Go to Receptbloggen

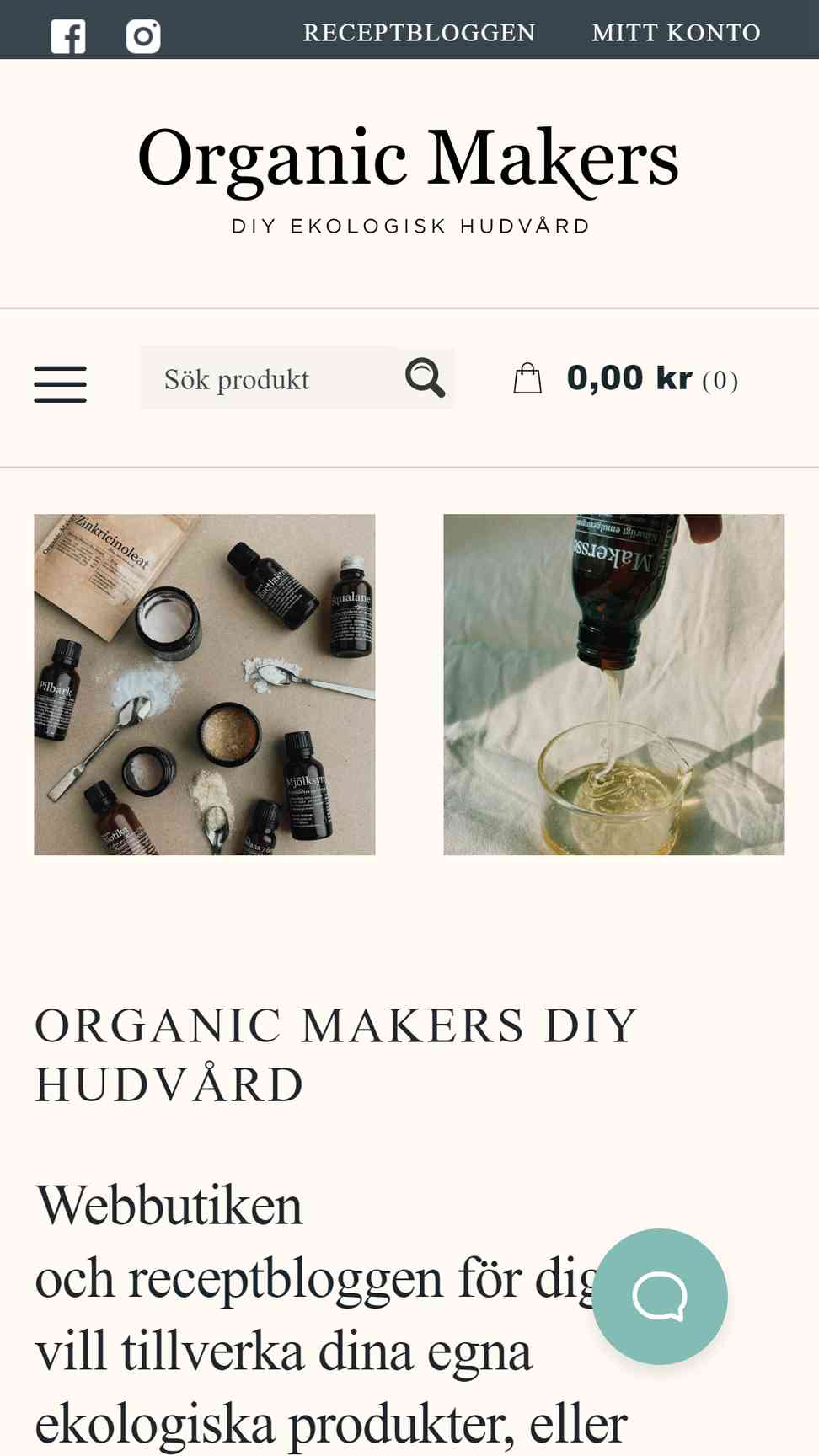pyautogui.click(x=419, y=33)
